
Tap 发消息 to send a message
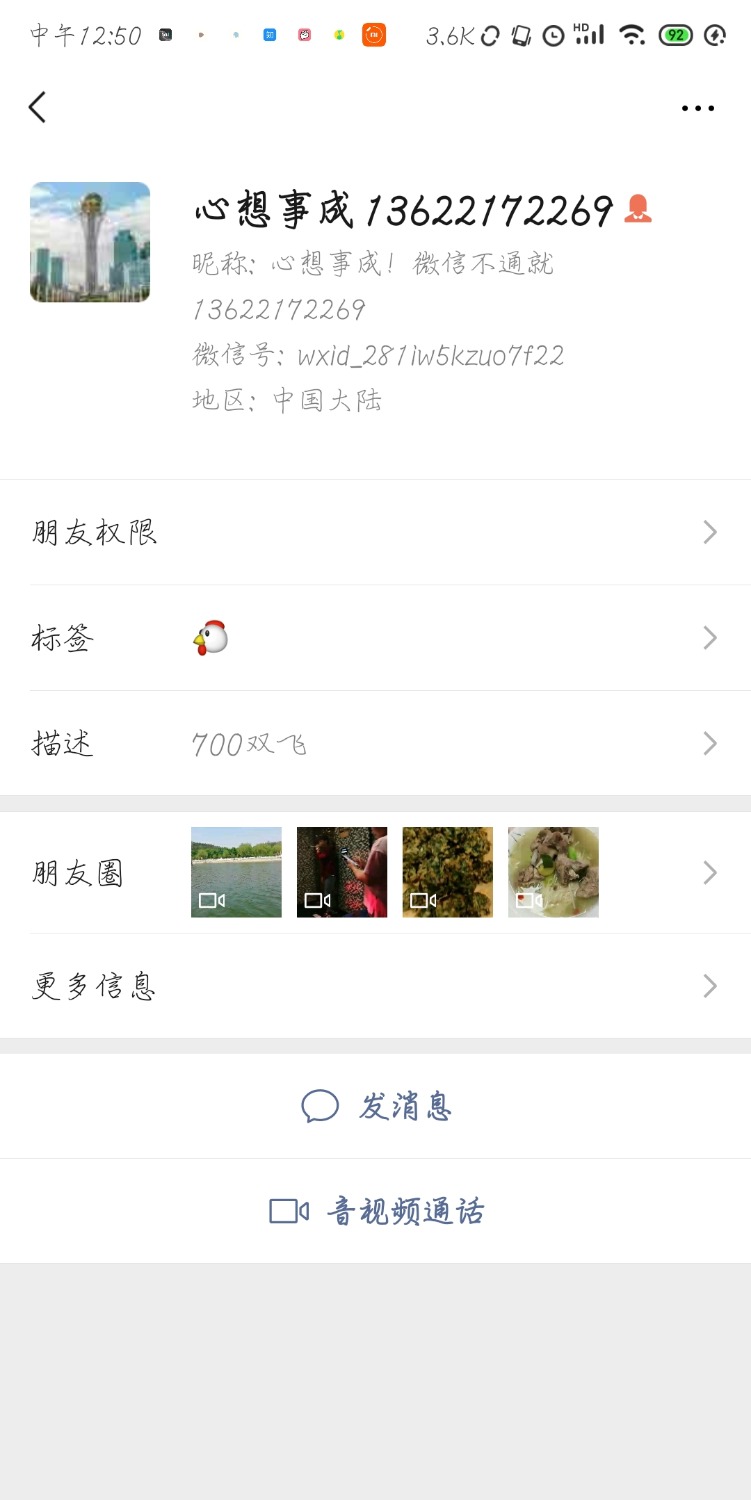376,1106
